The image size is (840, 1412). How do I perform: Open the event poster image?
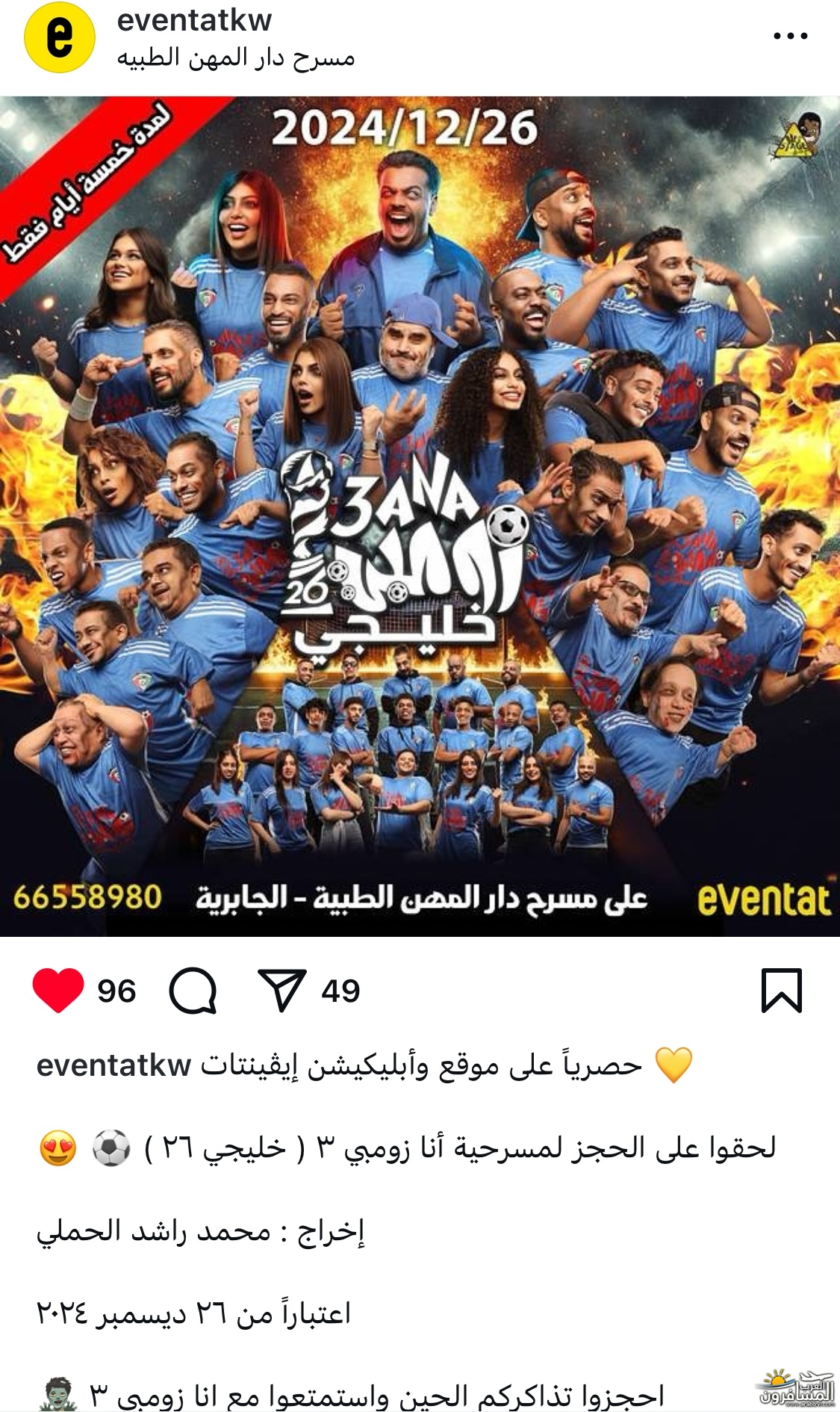coord(420,516)
